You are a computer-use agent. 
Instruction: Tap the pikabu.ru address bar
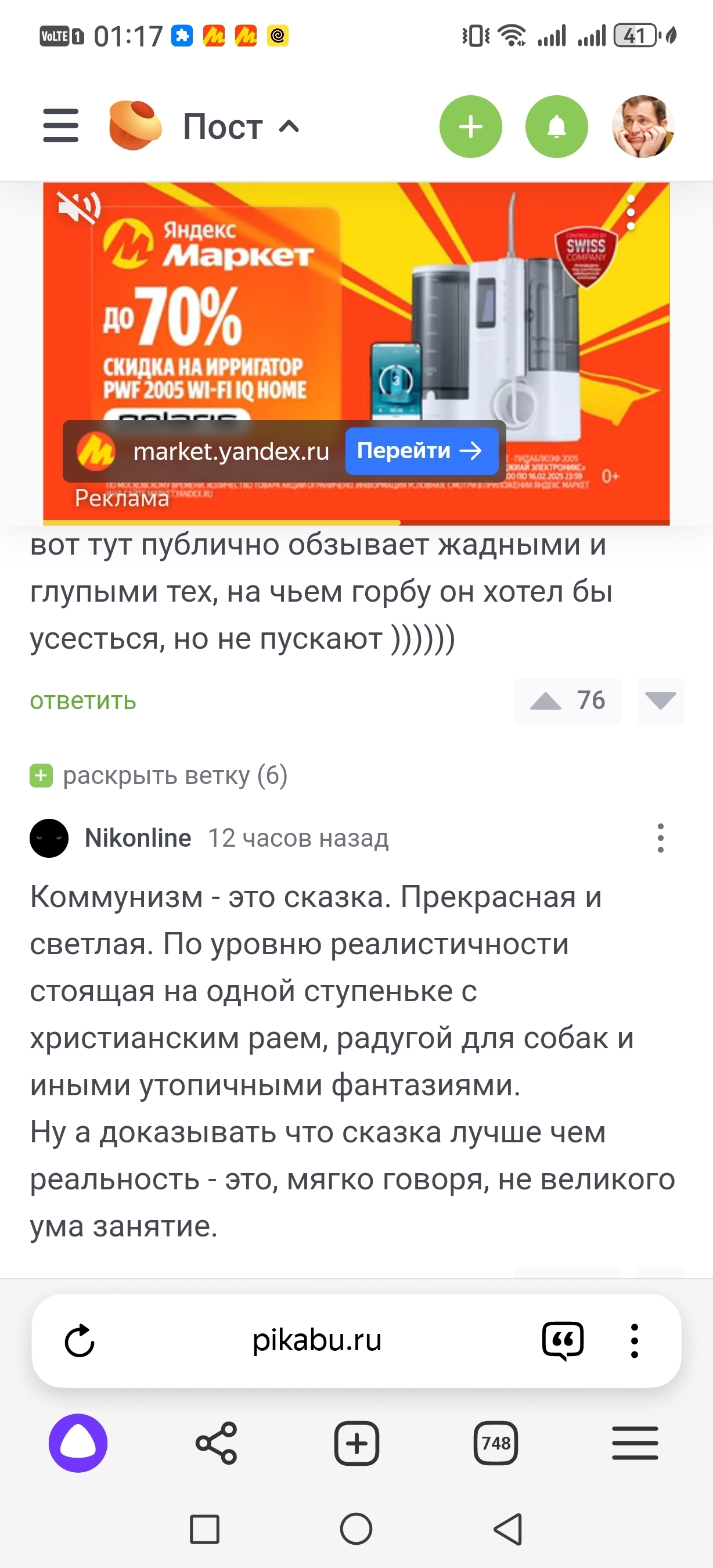click(x=316, y=1341)
